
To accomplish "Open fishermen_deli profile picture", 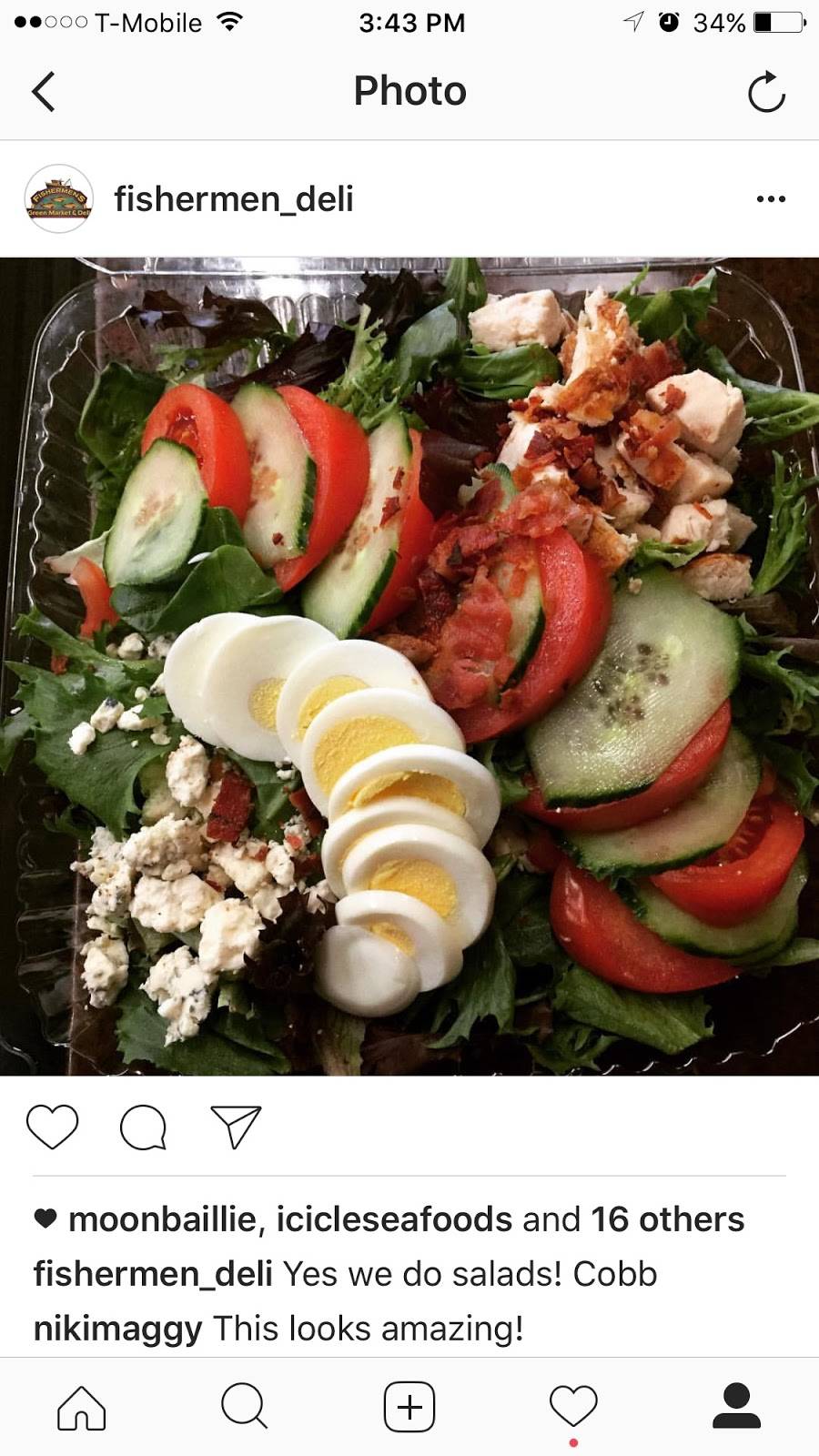I will (58, 199).
